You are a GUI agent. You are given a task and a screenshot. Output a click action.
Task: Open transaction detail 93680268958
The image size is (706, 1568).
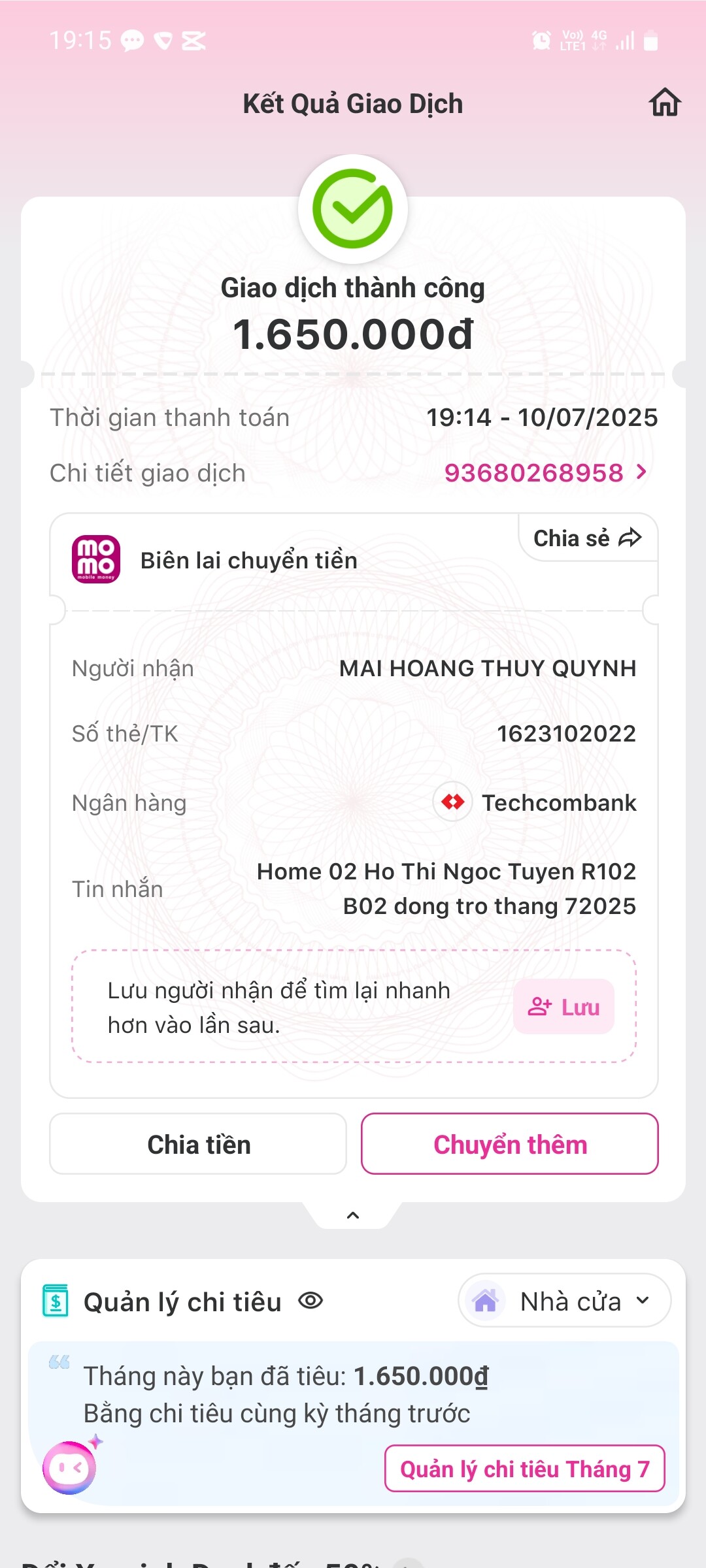tap(545, 472)
